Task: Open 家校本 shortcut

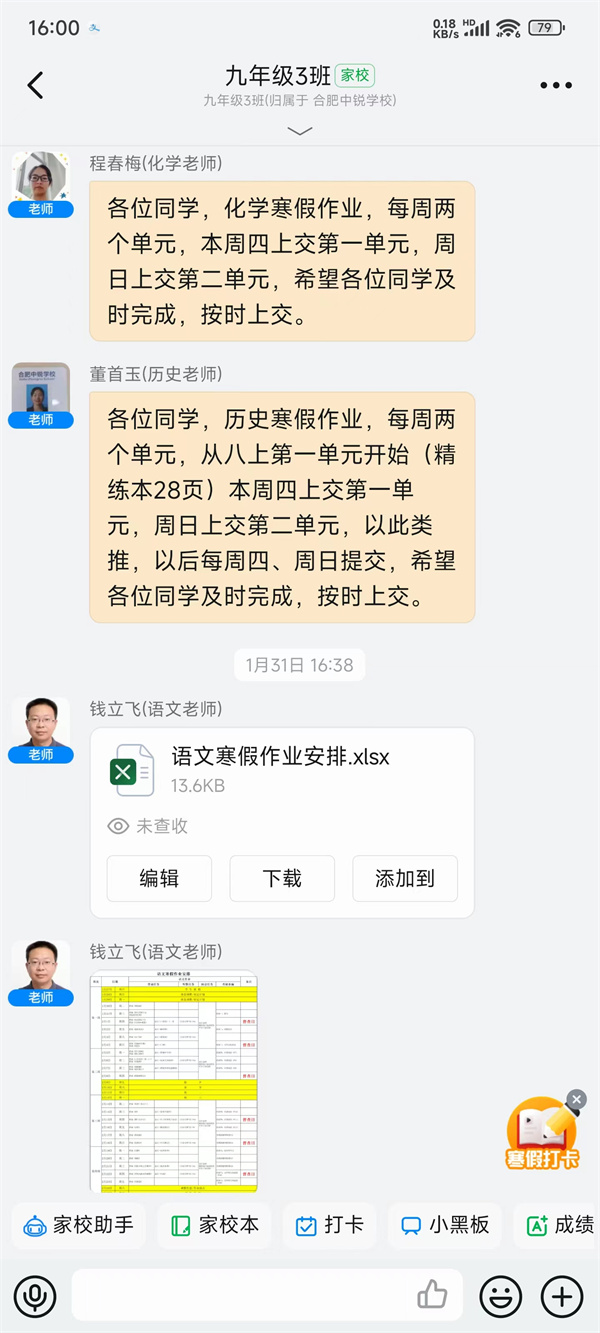Action: click(x=215, y=1225)
